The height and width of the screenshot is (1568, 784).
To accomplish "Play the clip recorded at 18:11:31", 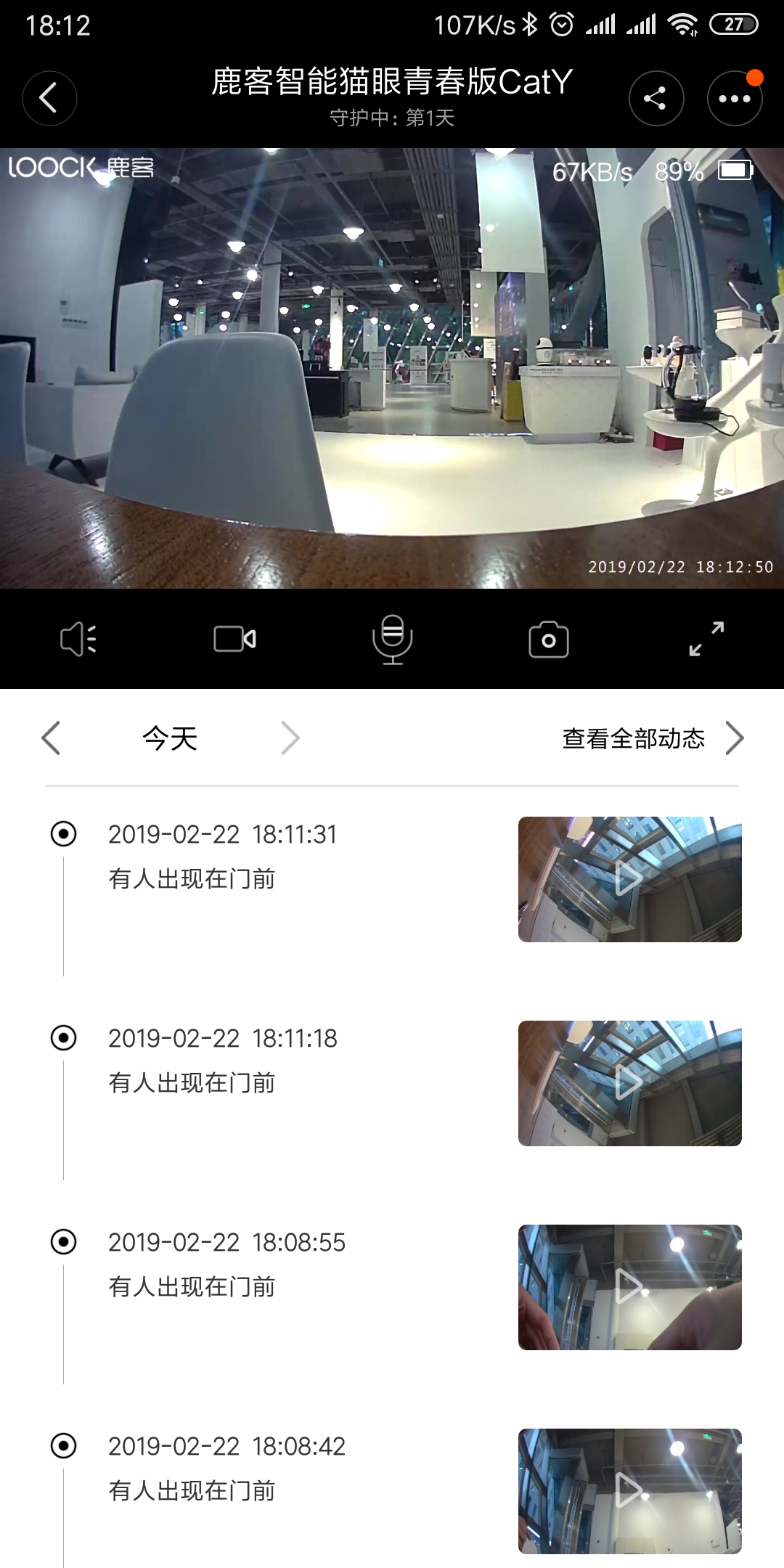I will [x=629, y=879].
